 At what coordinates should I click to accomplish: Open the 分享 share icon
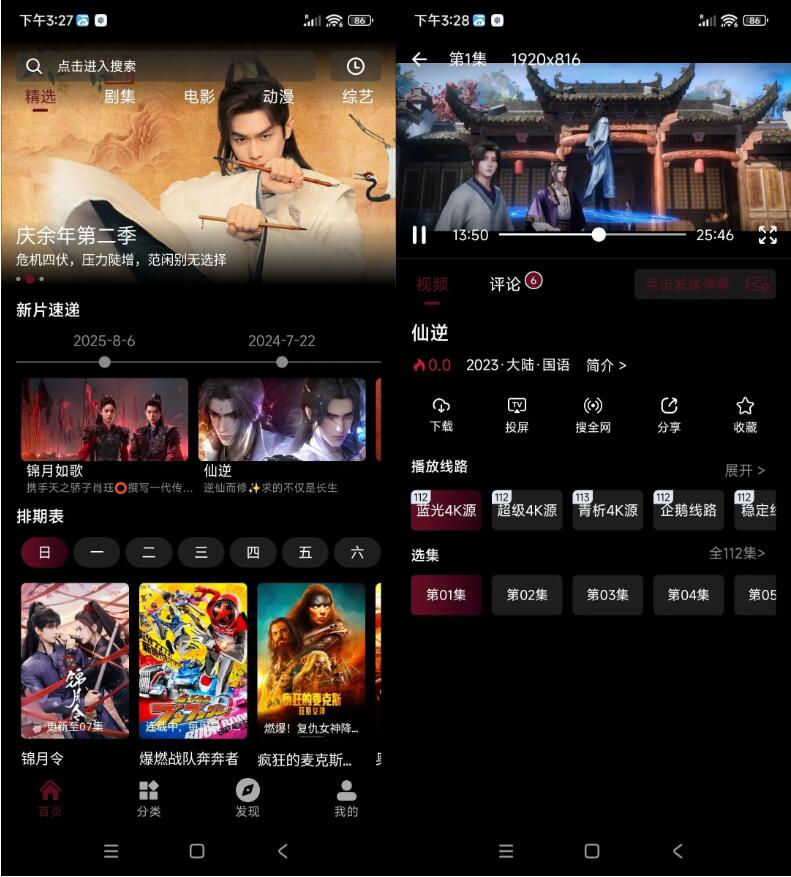669,413
